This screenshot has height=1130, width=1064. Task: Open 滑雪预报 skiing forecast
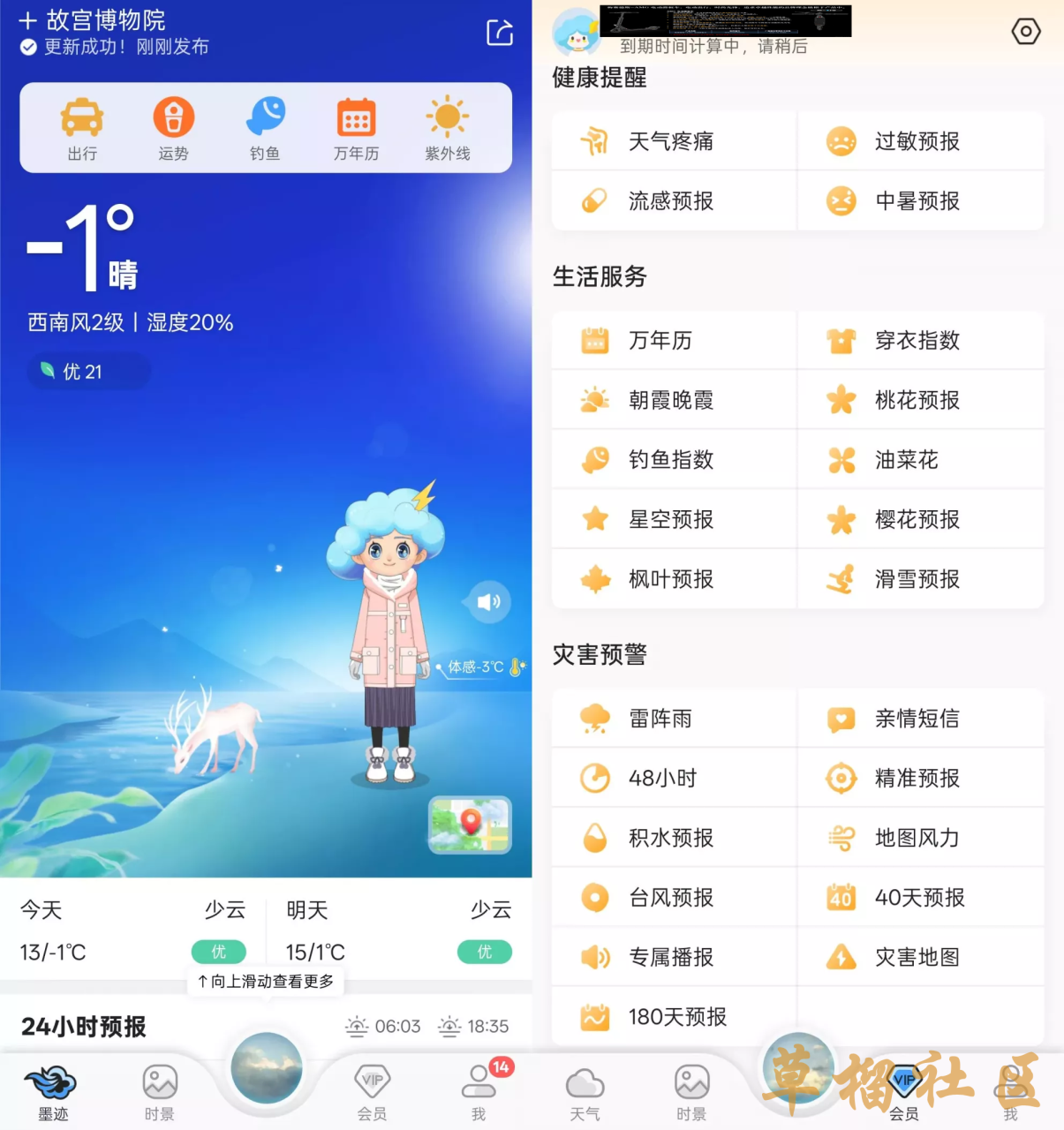918,579
